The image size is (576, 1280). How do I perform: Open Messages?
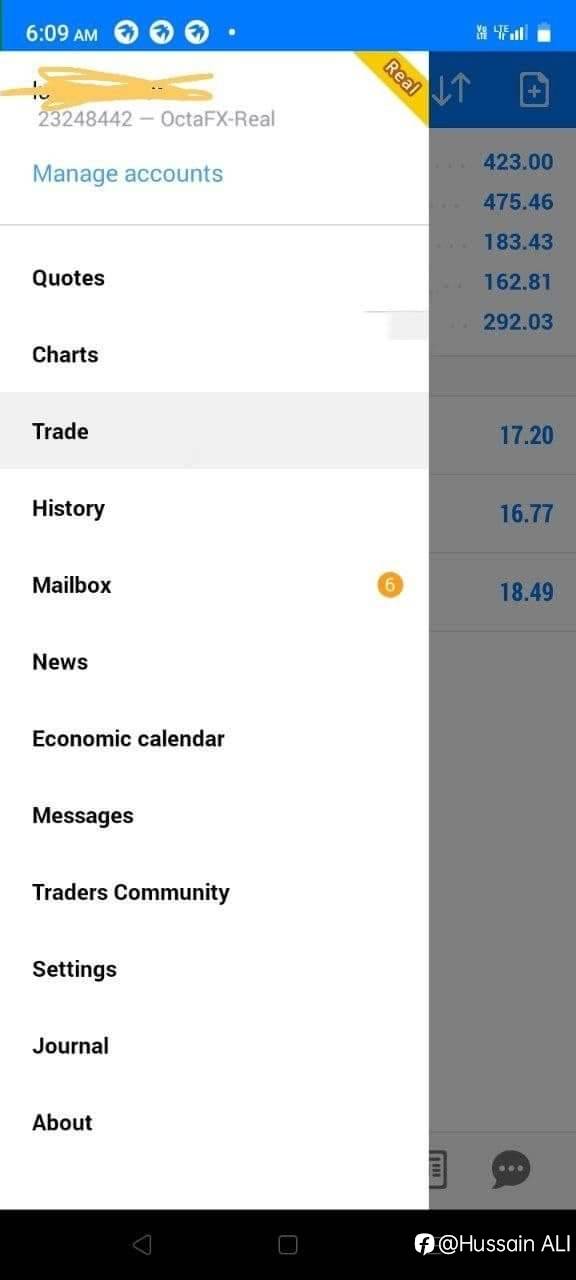click(214, 816)
